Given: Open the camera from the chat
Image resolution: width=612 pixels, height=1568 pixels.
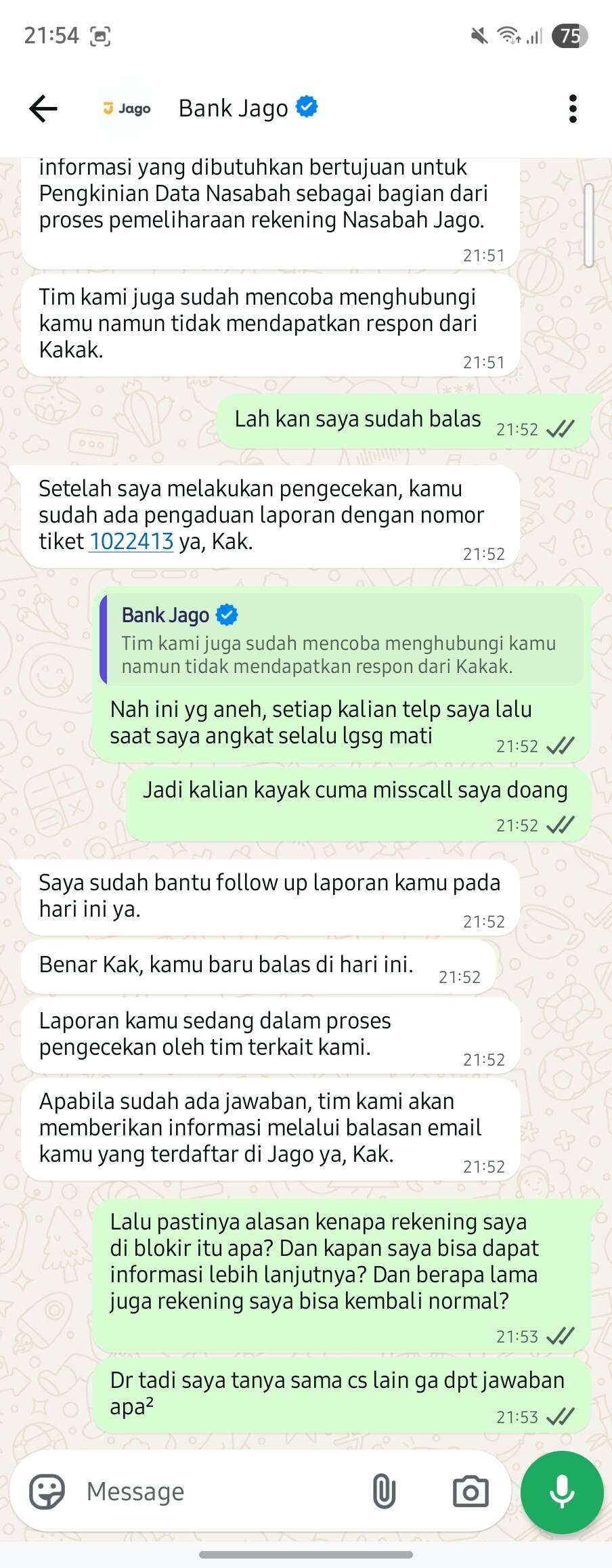Looking at the screenshot, I should tap(471, 1491).
